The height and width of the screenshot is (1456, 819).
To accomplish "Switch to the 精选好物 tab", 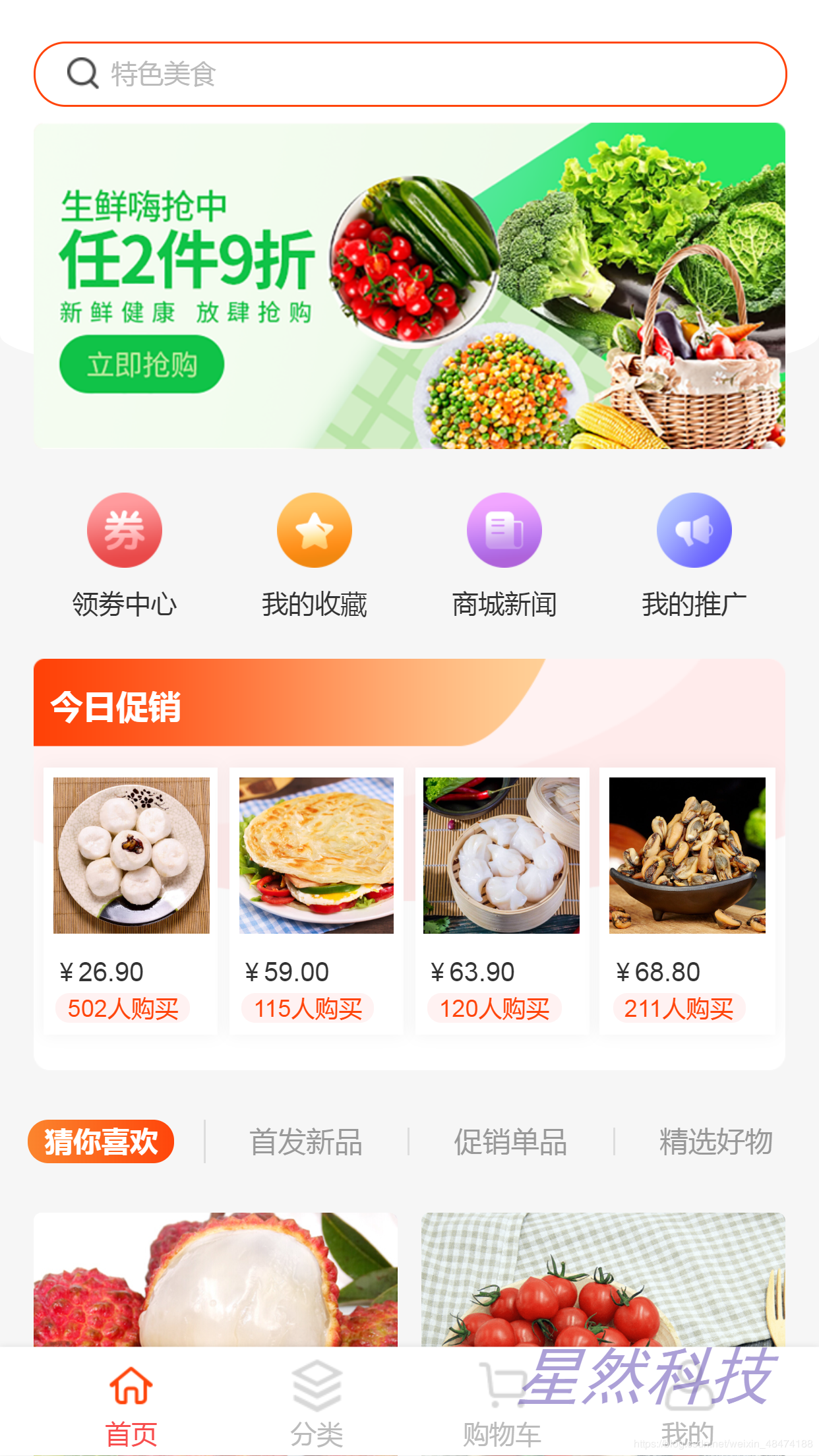I will [x=716, y=1141].
